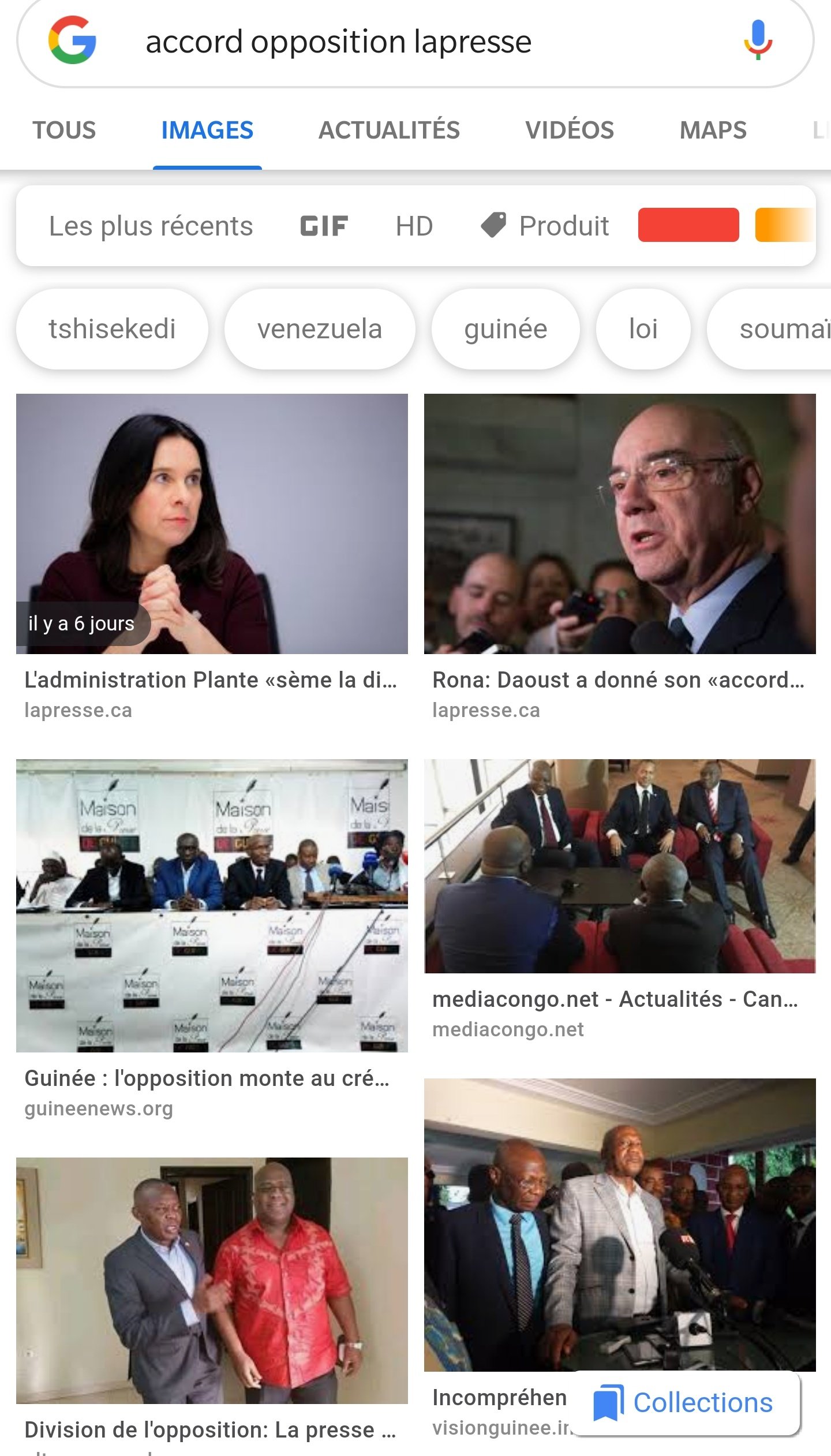Tap the voice search microphone
The width and height of the screenshot is (831, 1456).
coord(757,40)
